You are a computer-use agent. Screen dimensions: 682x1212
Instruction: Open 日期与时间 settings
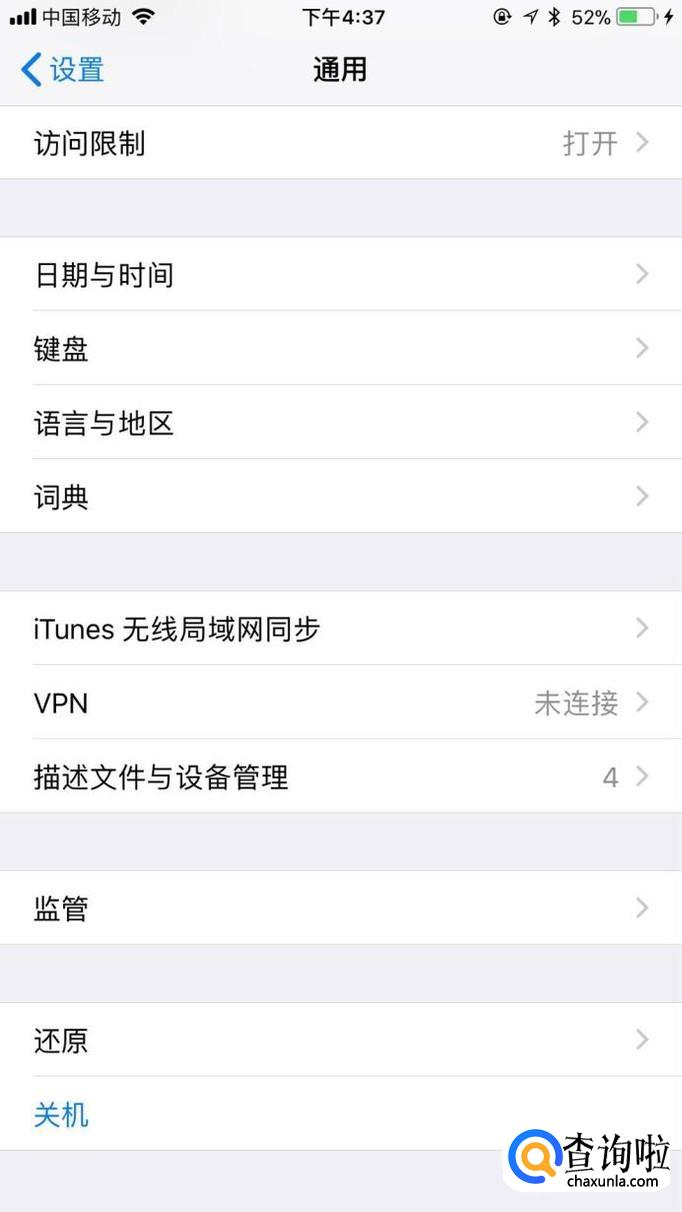[340, 274]
